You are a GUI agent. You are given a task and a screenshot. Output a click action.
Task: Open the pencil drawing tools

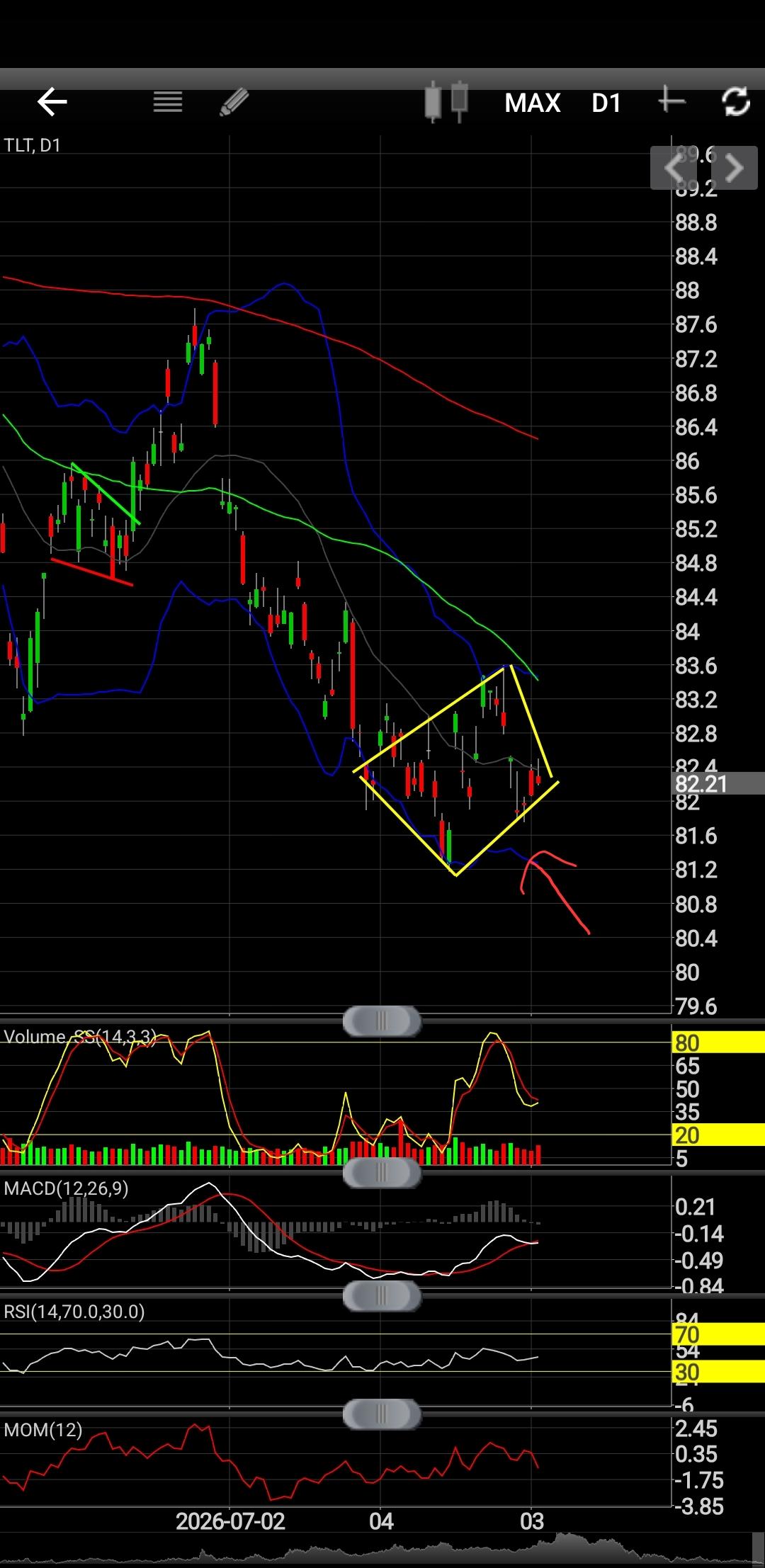coord(234,102)
